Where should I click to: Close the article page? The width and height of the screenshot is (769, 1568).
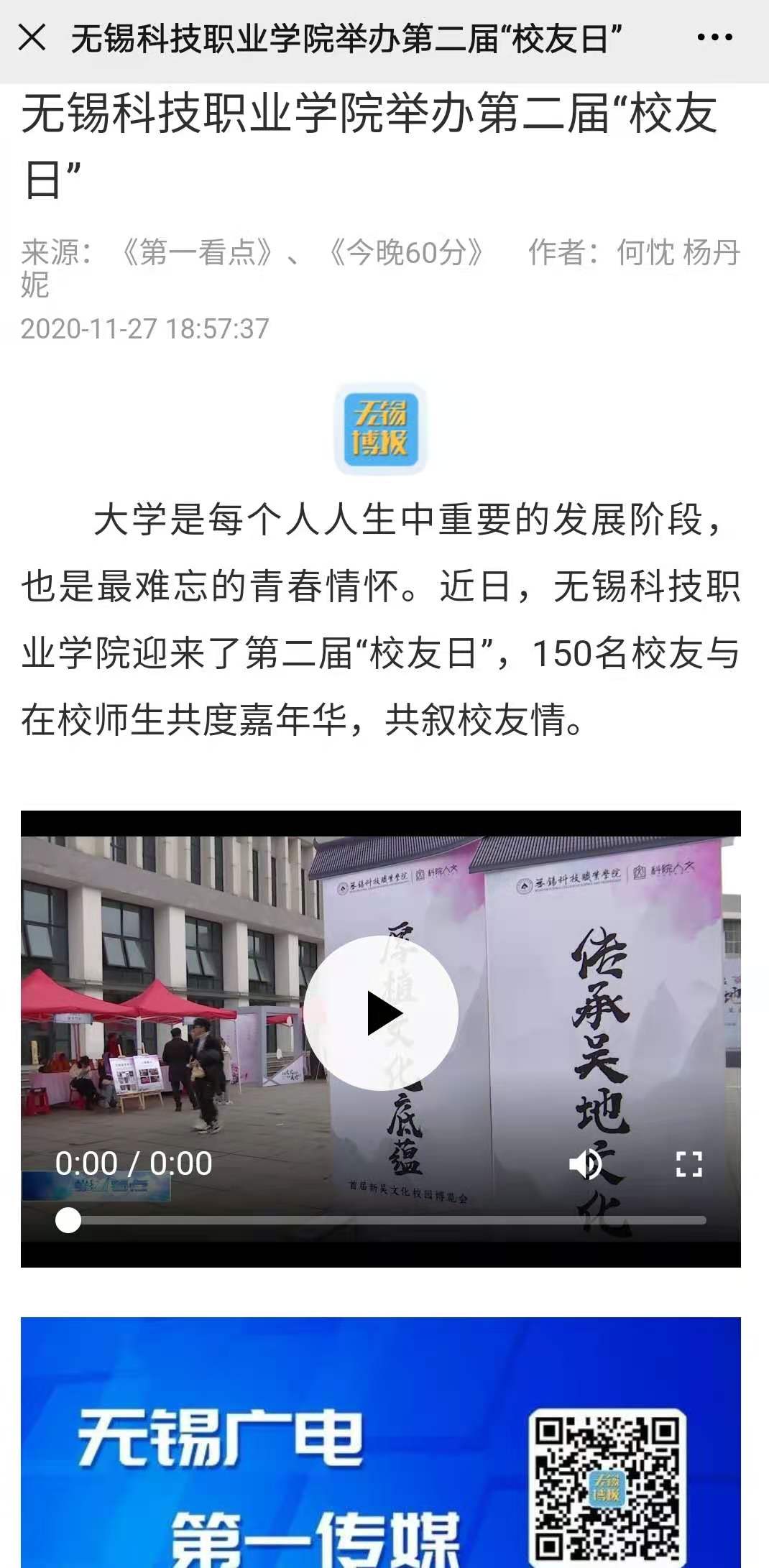32,37
